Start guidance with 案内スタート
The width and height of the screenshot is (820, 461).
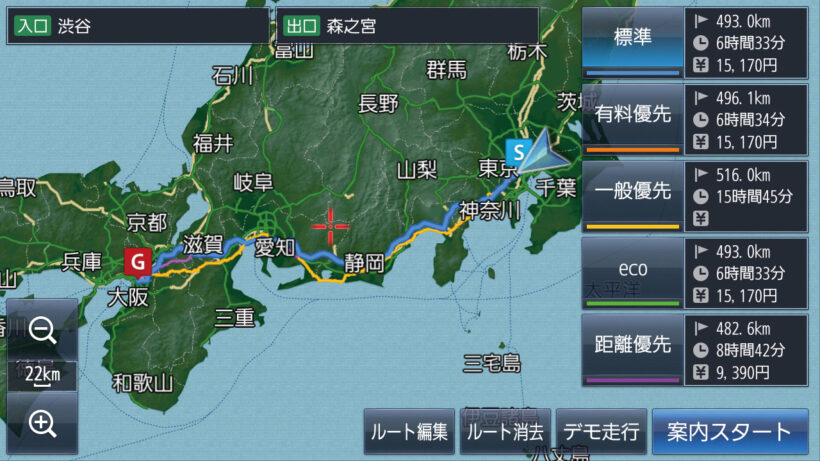729,432
